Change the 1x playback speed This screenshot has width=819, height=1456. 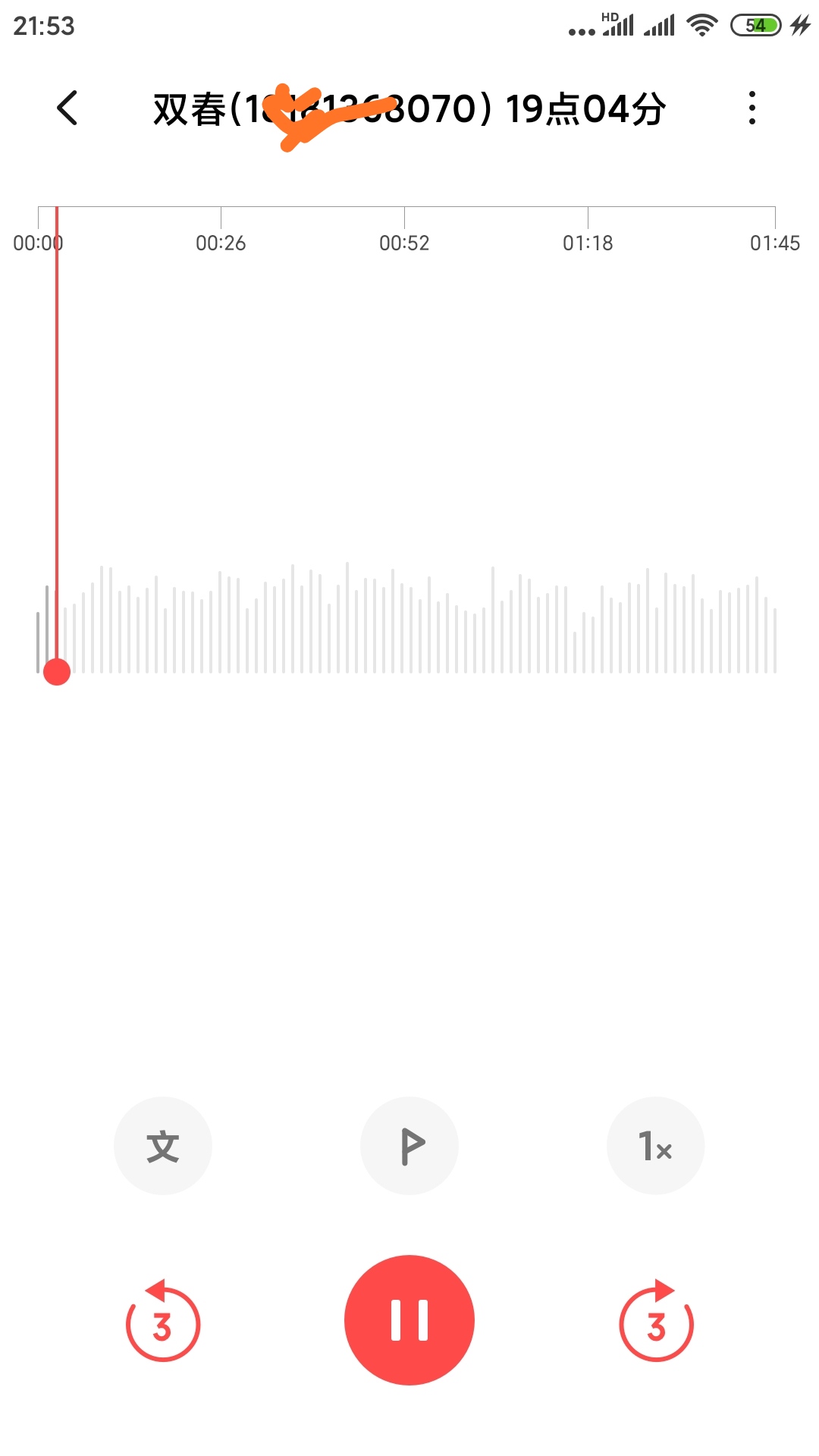[655, 1145]
